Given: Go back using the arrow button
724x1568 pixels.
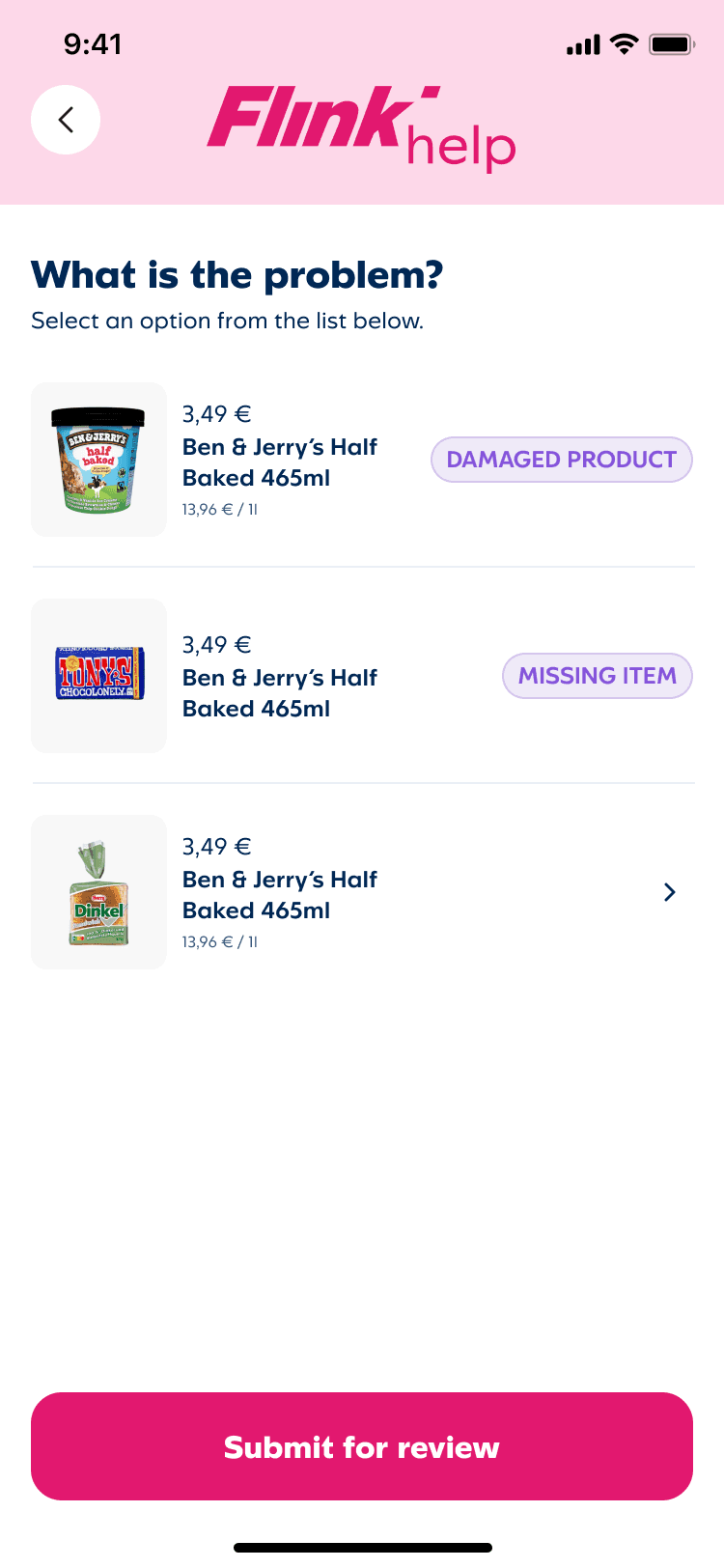Looking at the screenshot, I should click(x=66, y=120).
